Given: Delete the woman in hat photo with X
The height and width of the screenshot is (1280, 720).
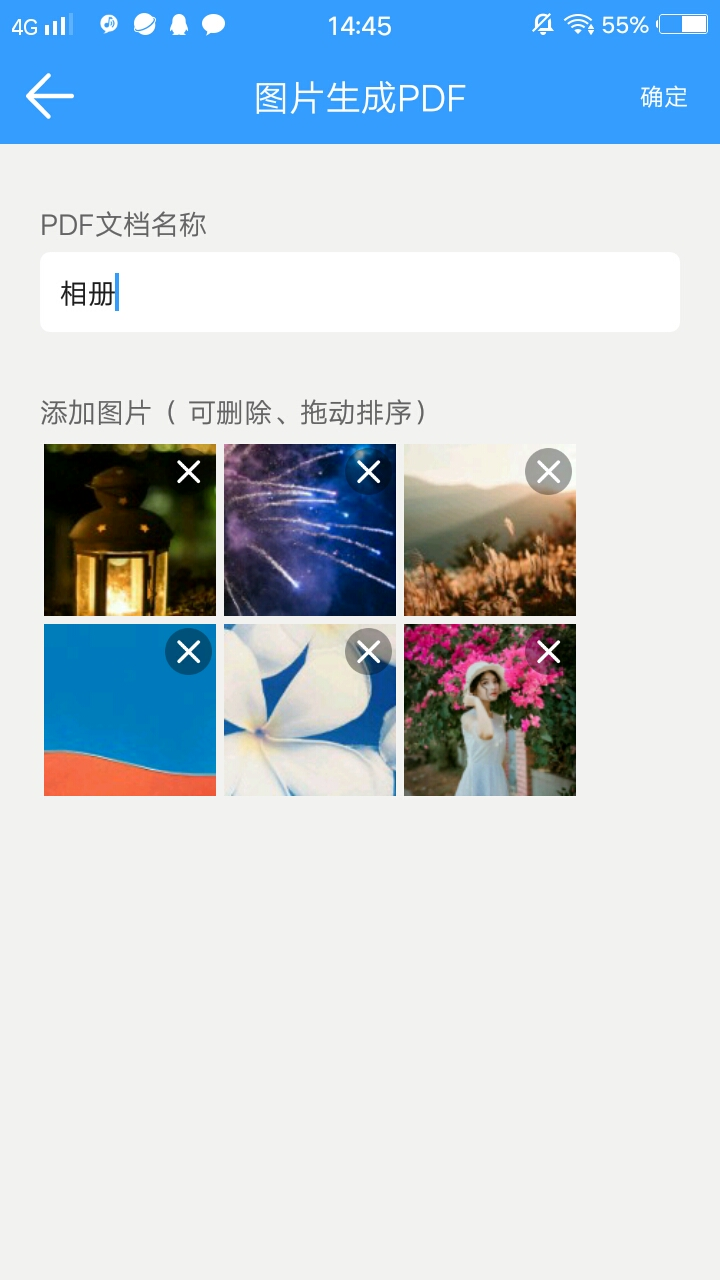Looking at the screenshot, I should (548, 651).
